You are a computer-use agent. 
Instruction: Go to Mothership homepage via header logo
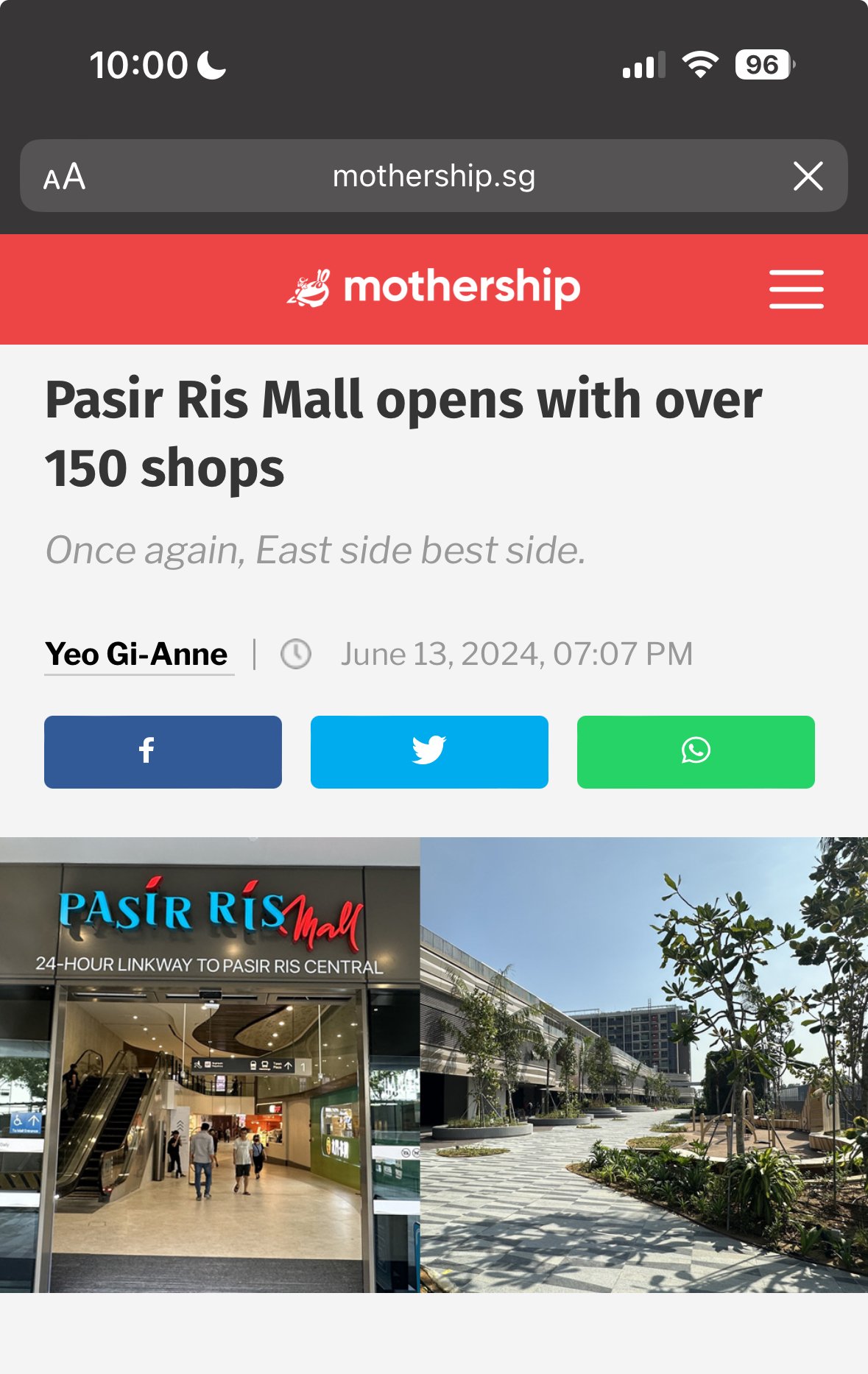[x=434, y=288]
